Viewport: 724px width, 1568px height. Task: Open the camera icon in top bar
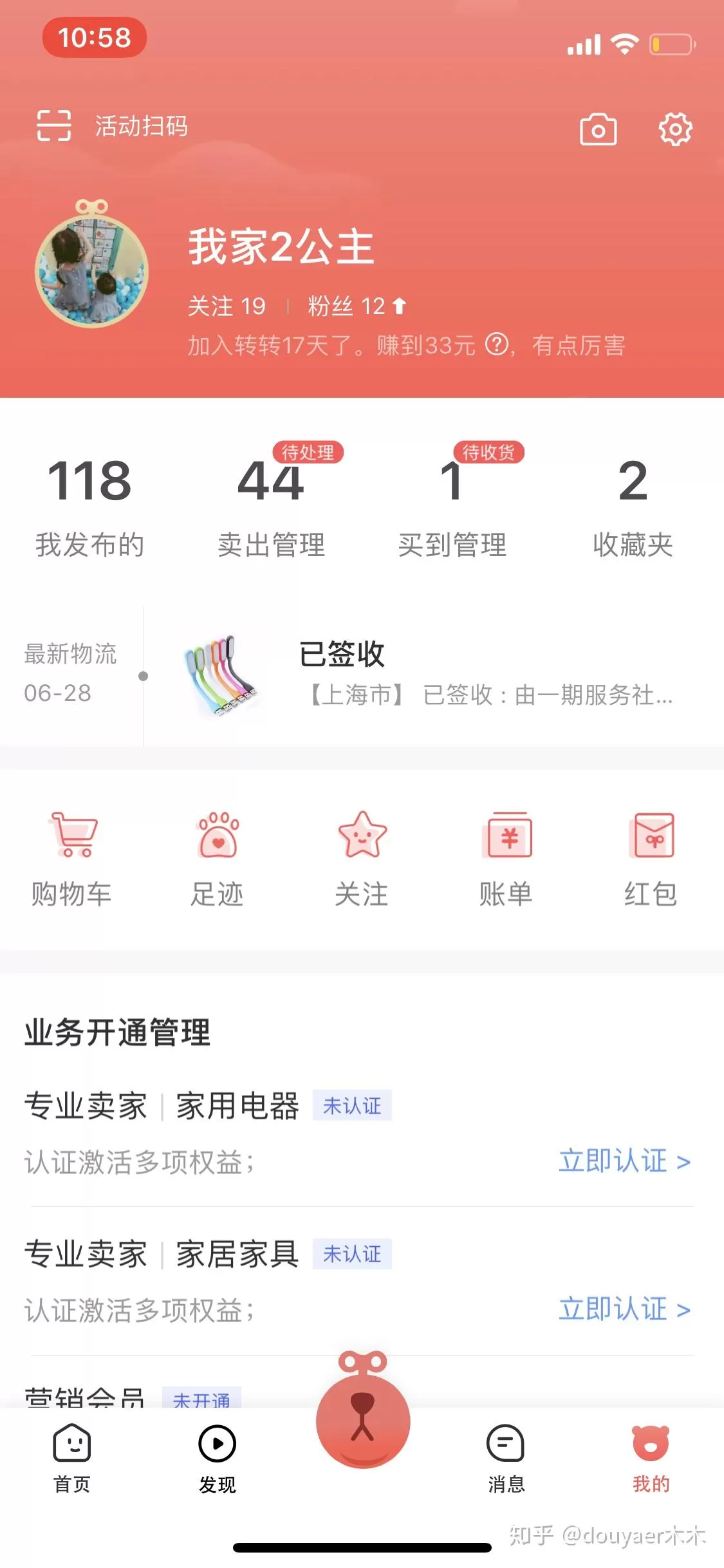[599, 129]
